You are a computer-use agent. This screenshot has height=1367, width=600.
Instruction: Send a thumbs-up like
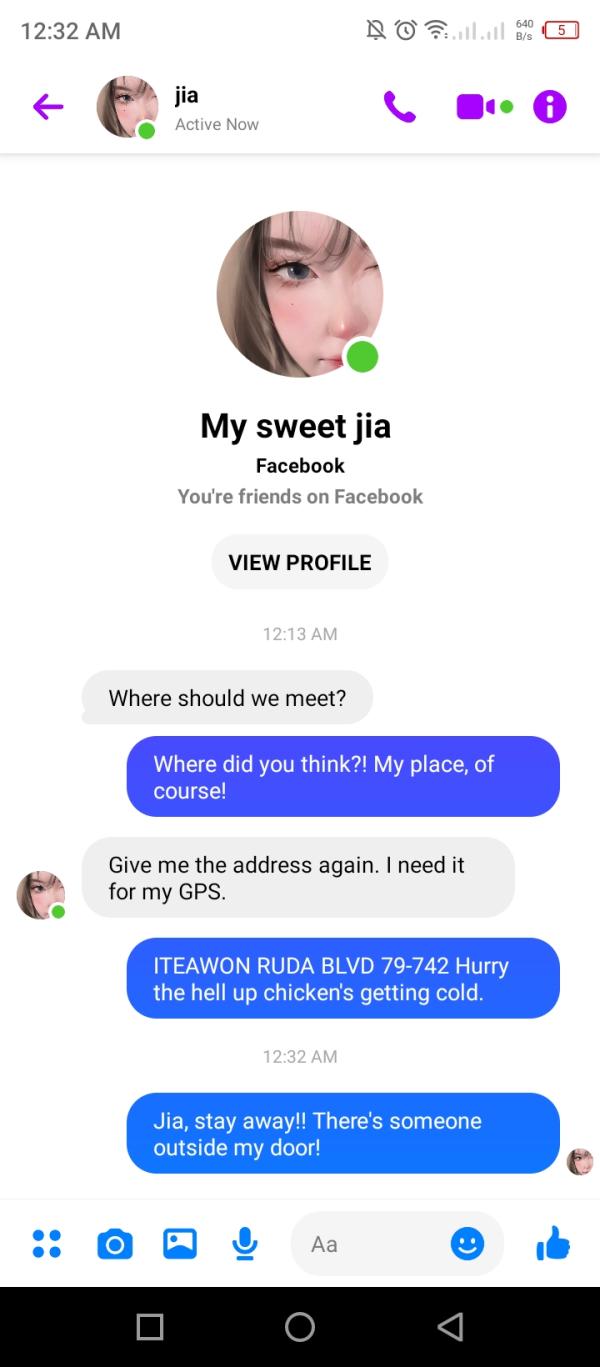point(552,1244)
